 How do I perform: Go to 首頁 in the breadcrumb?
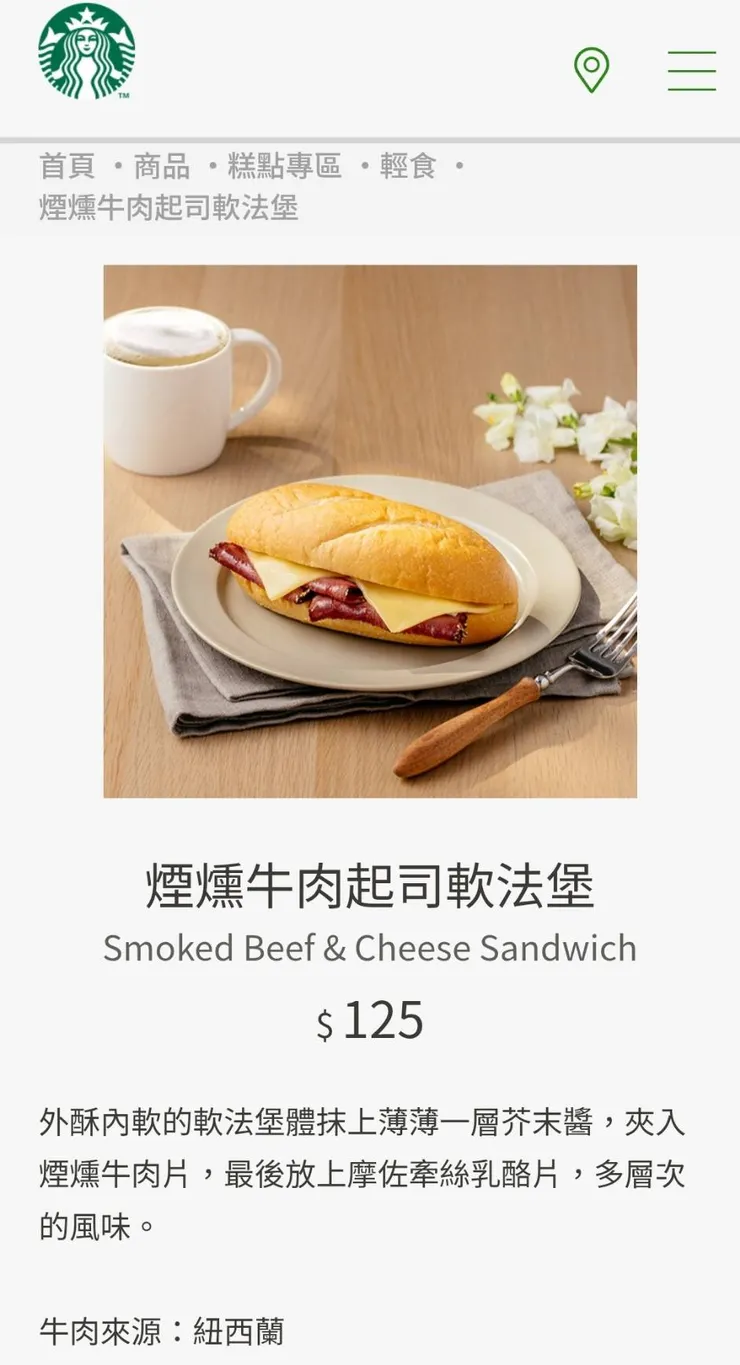(x=67, y=166)
